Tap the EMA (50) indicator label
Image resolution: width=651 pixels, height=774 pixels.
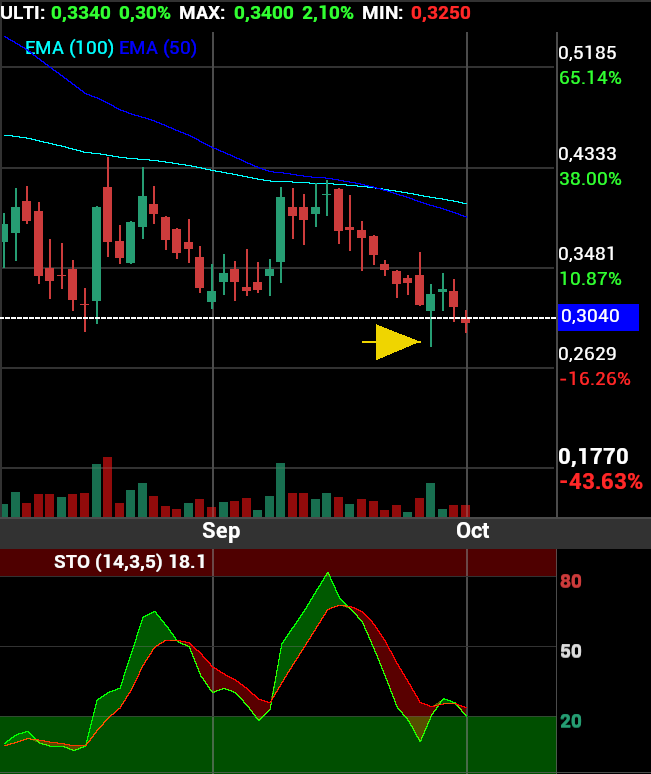158,48
